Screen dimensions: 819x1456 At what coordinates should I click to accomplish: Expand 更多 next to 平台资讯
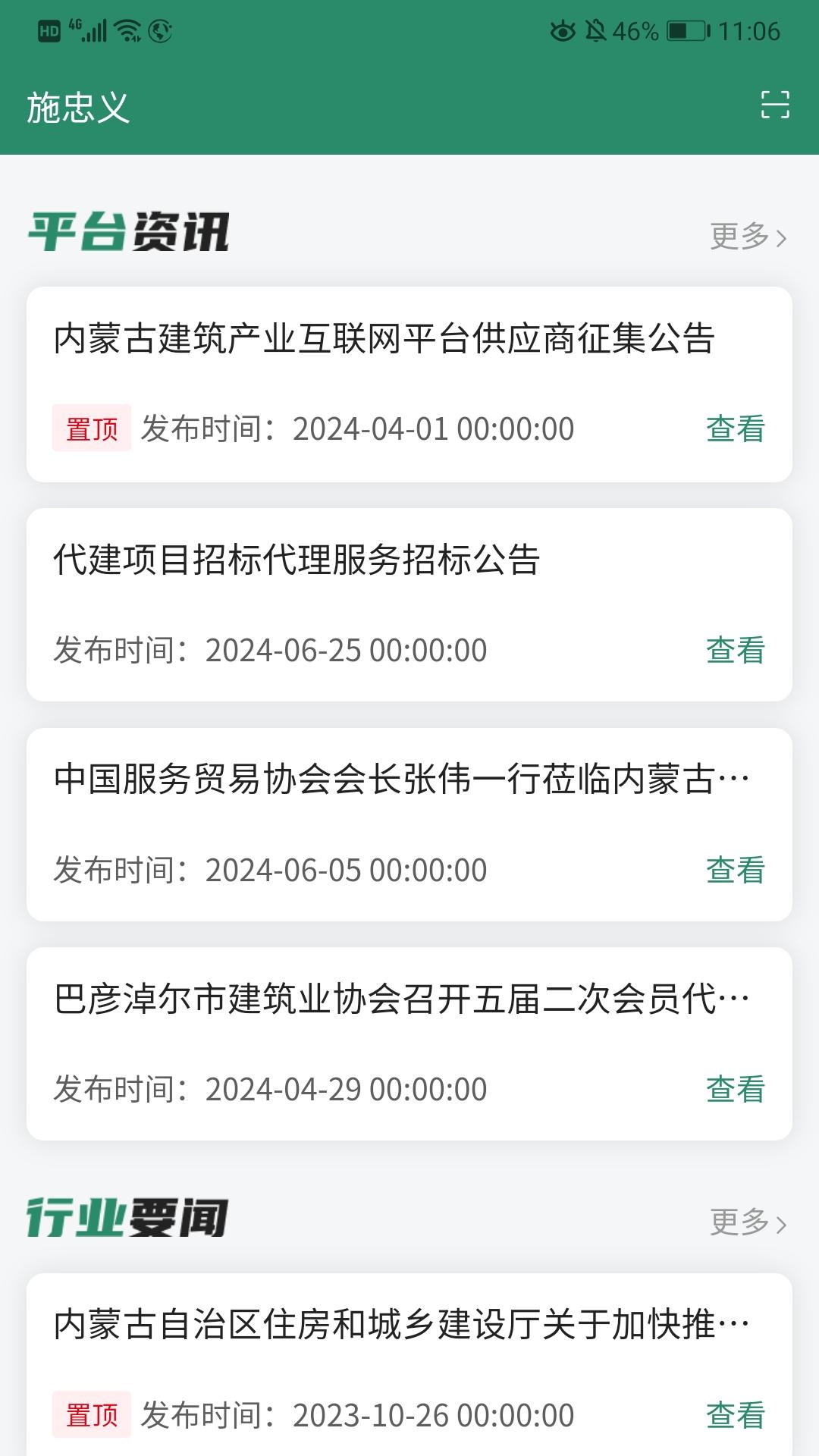pyautogui.click(x=739, y=237)
